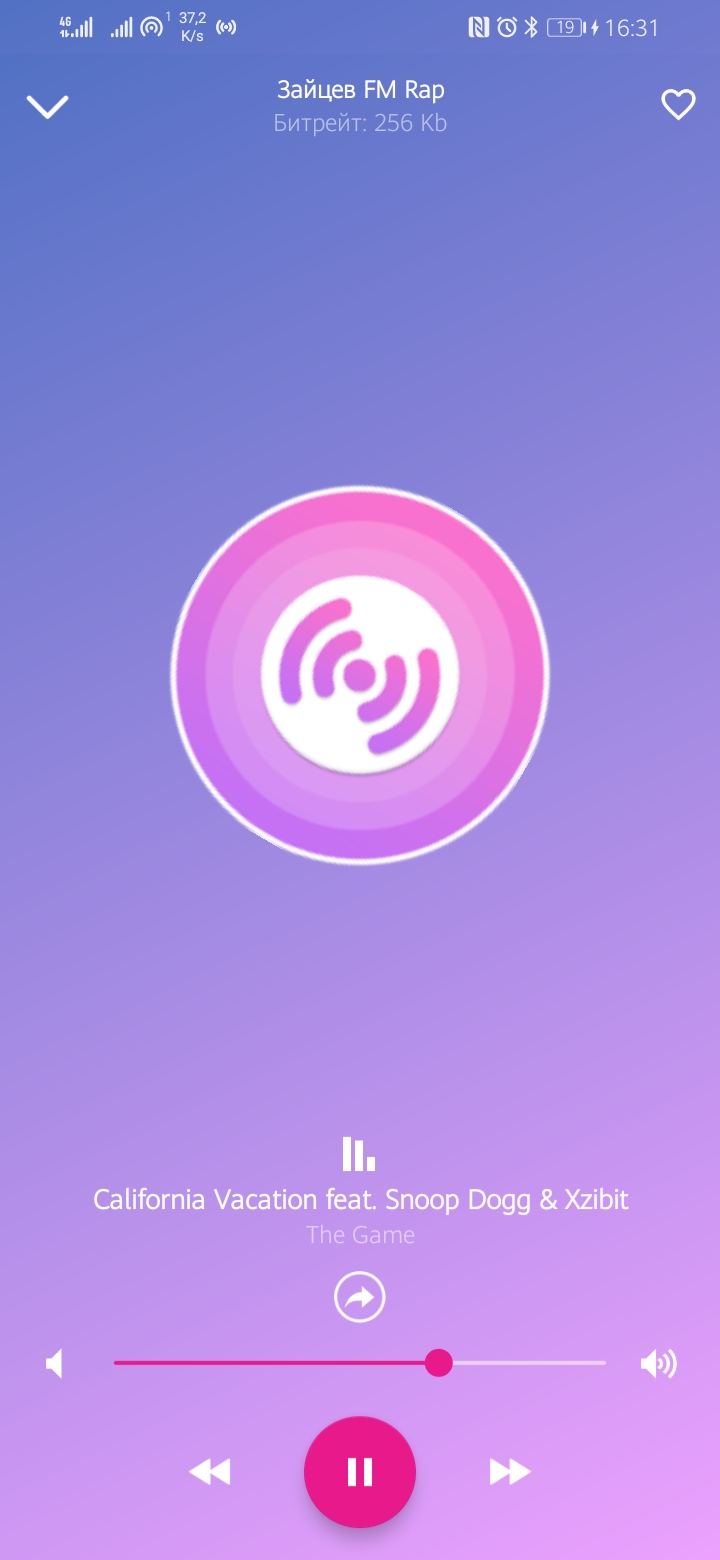The height and width of the screenshot is (1560, 720).
Task: Tap the loud speaker icon for maximum volume
Action: [x=658, y=1363]
